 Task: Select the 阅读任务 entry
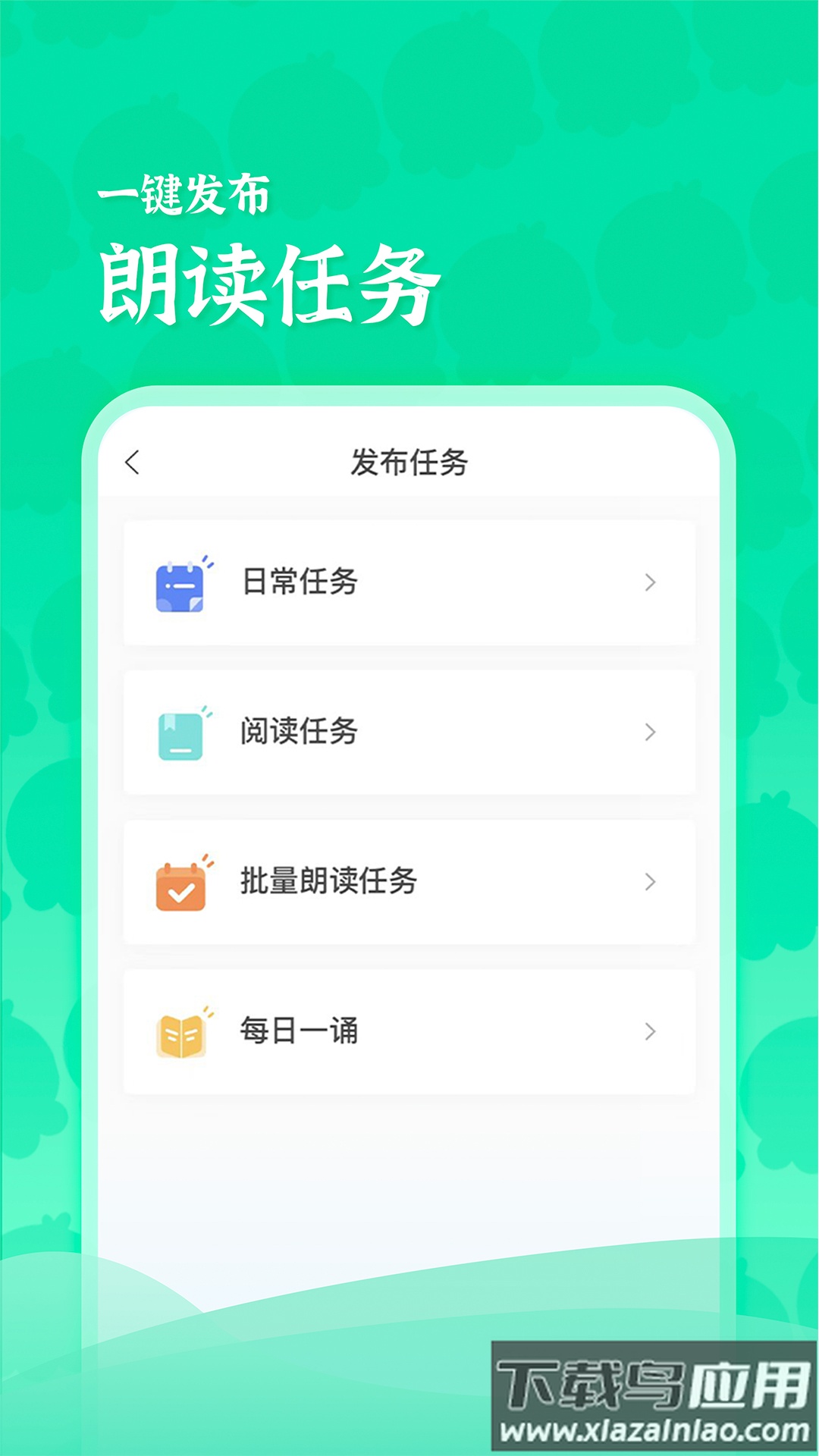[x=409, y=730]
